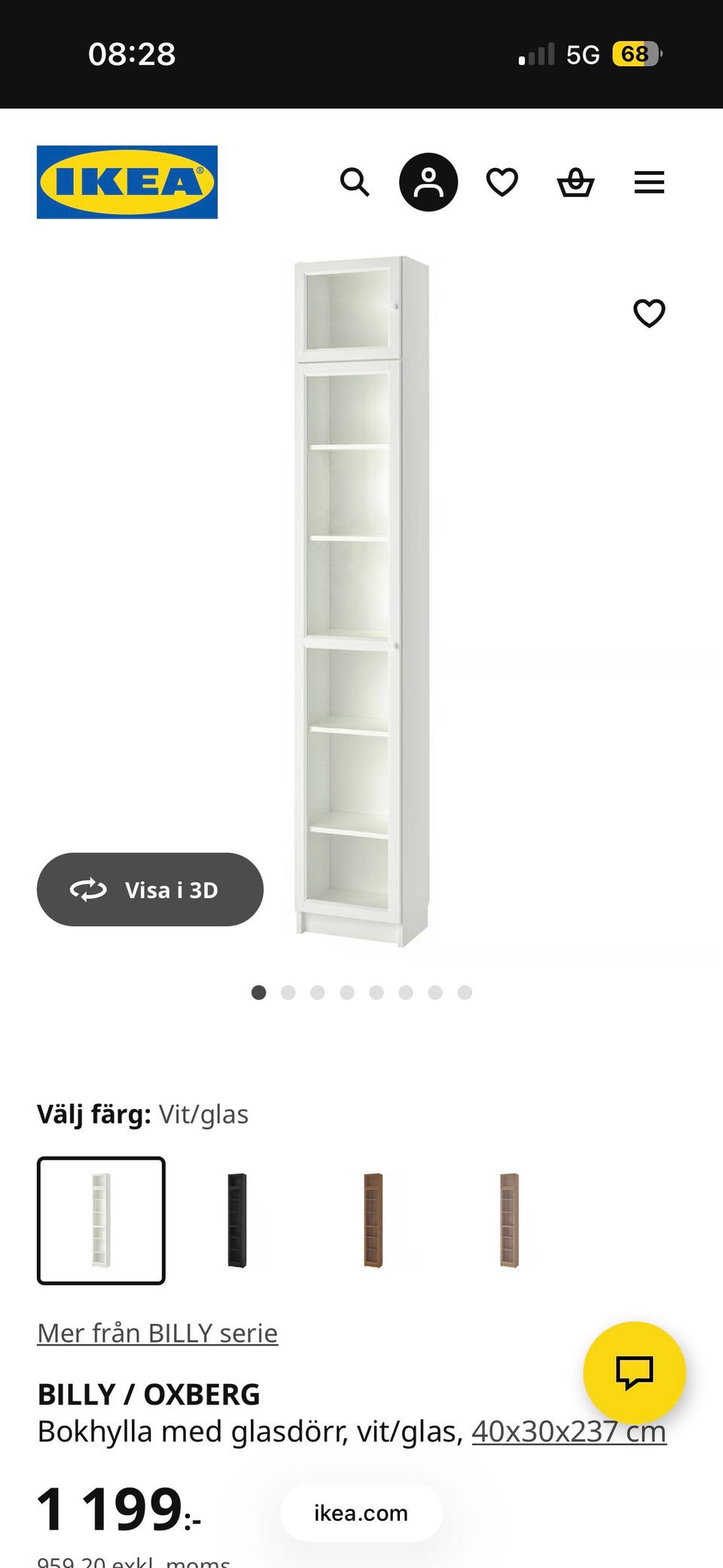This screenshot has width=723, height=1568.
Task: Open the wishlist favorites page
Action: click(502, 182)
